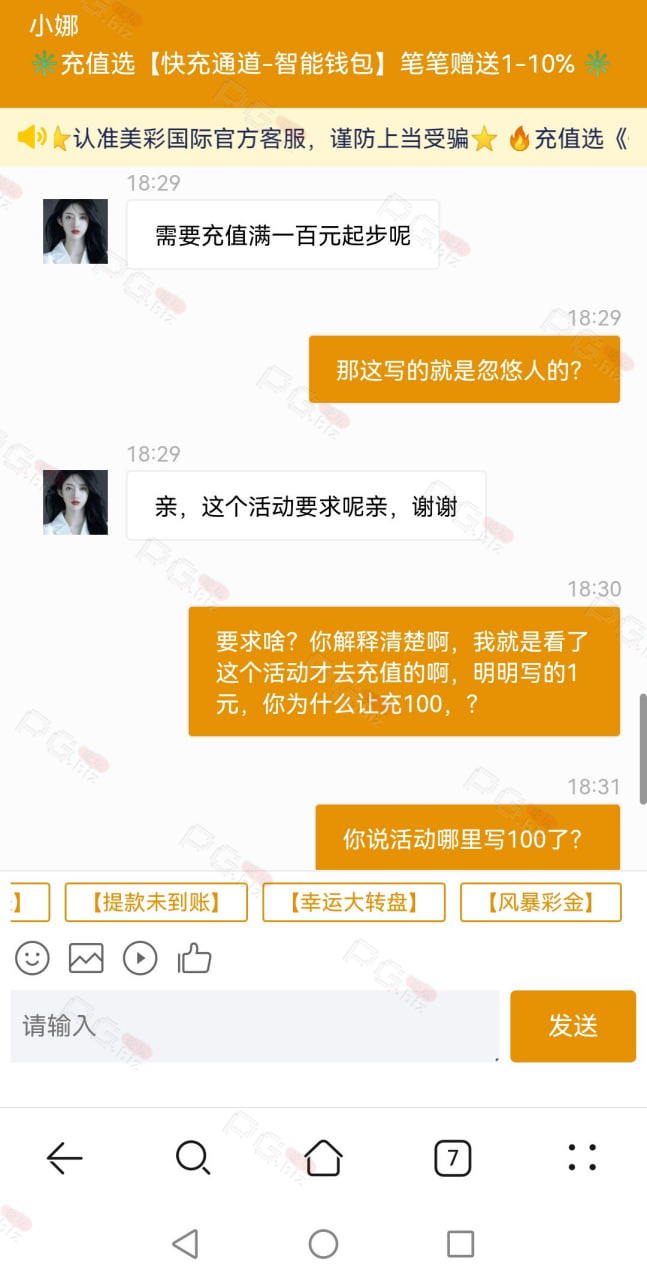Viewport: 647px width, 1280px height.
Task: Select the 【幸运大转盘】 quick reply
Action: [x=354, y=902]
